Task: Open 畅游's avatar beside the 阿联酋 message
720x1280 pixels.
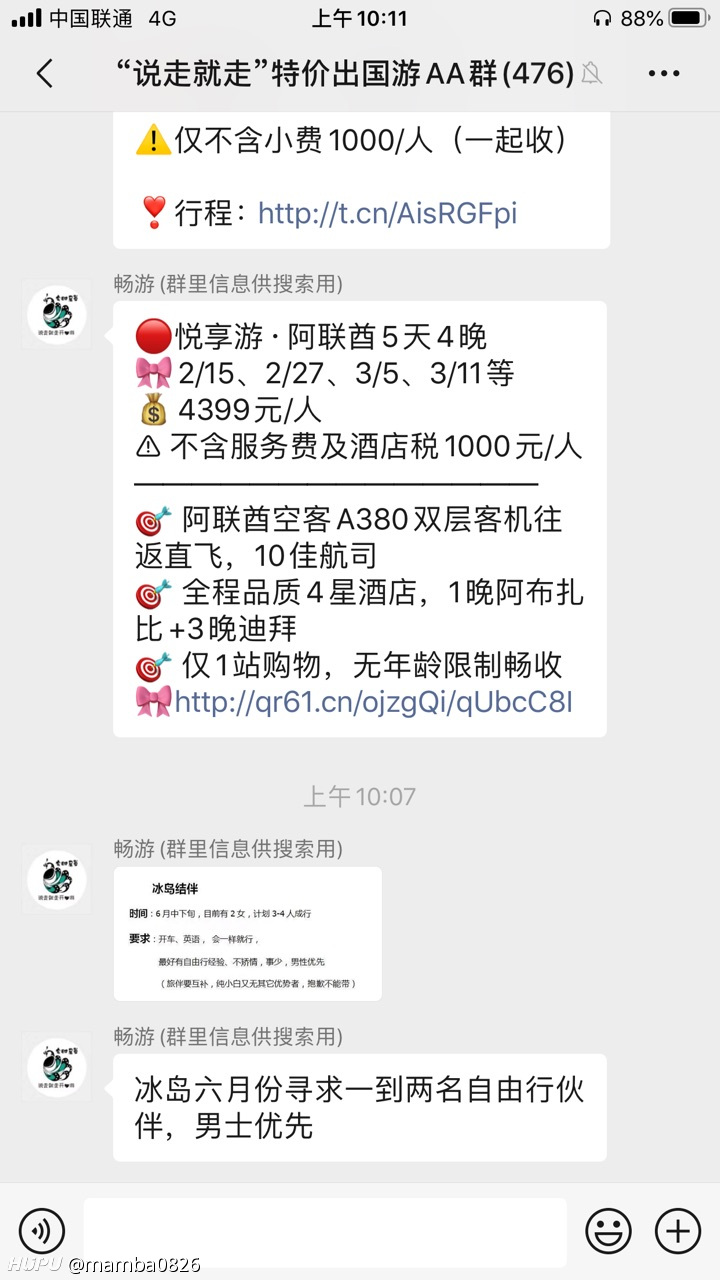Action: tap(57, 314)
